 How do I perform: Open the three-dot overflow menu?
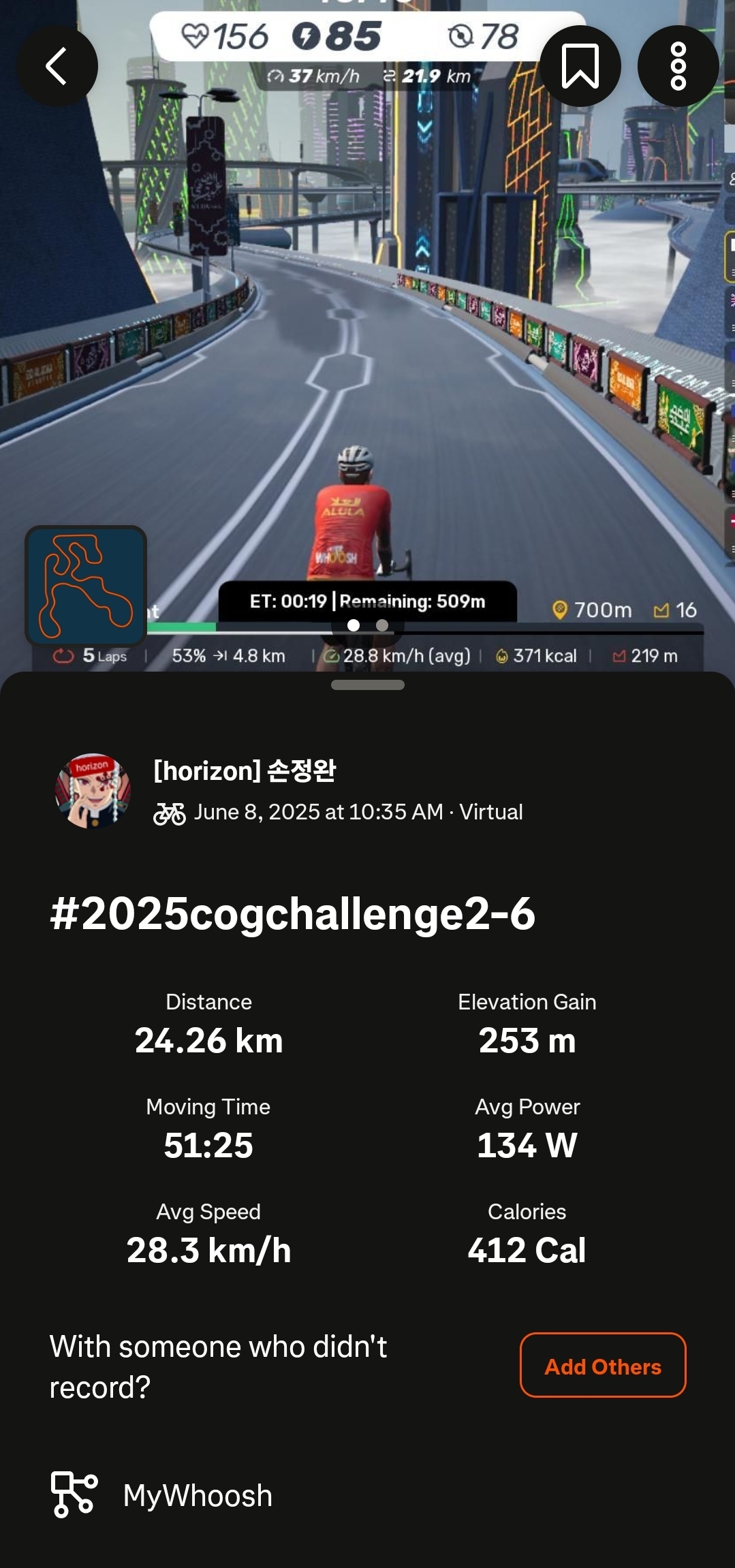tap(678, 66)
